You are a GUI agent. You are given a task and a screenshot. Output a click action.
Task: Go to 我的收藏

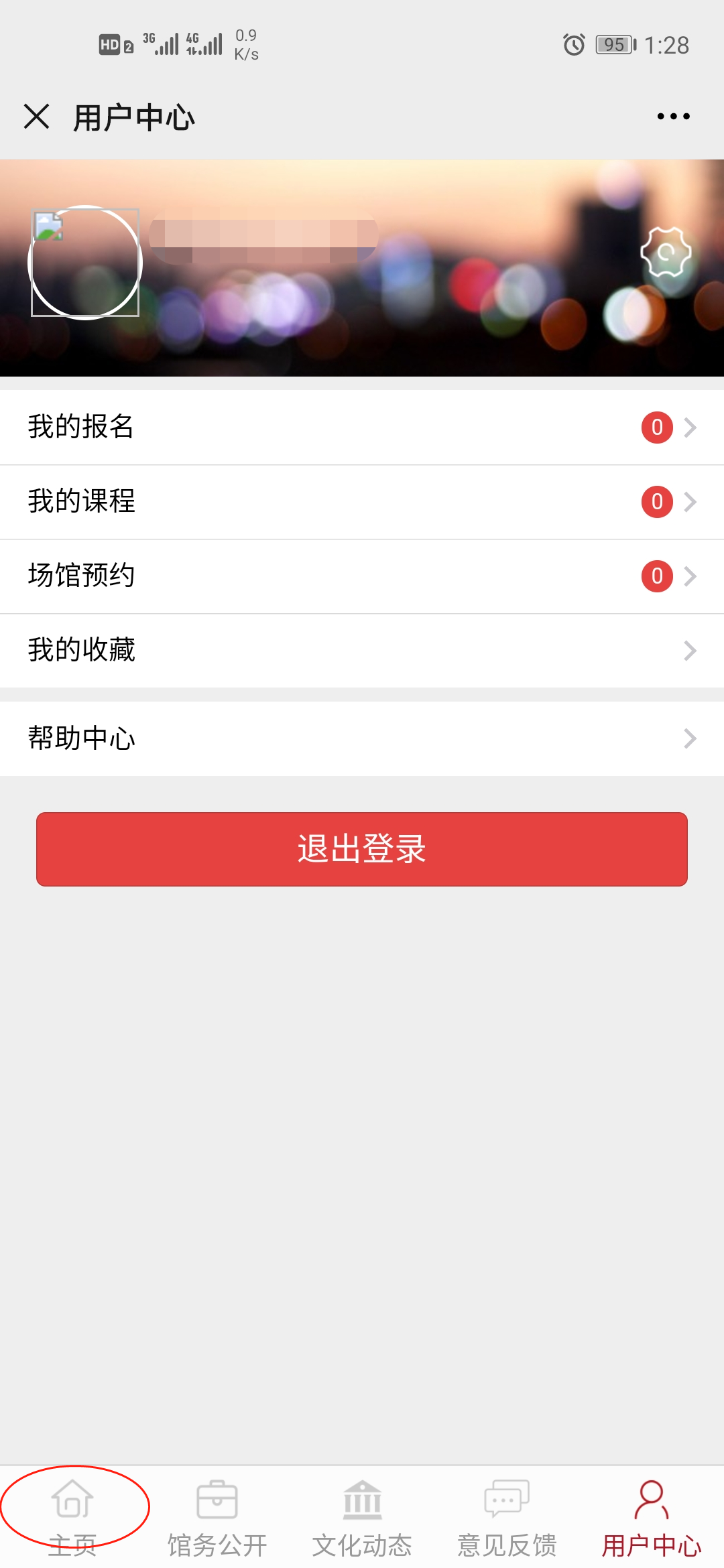pyautogui.click(x=362, y=650)
